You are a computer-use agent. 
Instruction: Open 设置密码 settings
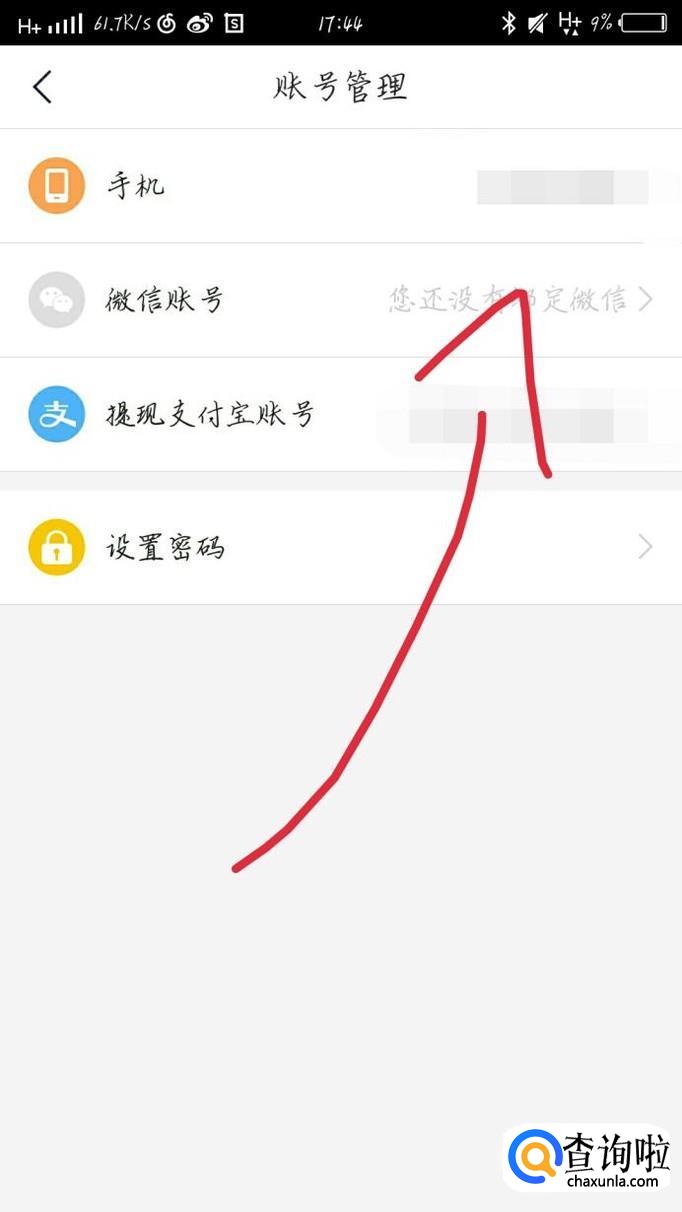340,547
